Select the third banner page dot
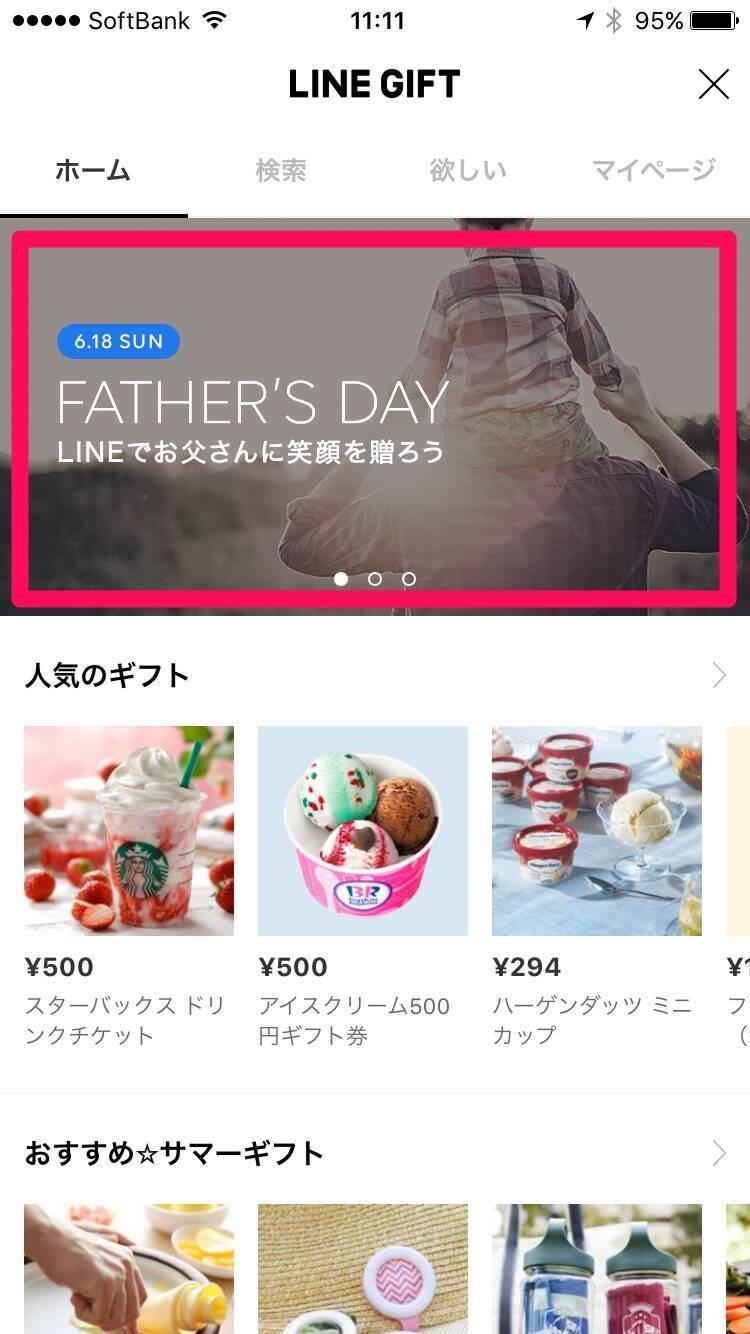Image resolution: width=750 pixels, height=1334 pixels. pyautogui.click(x=409, y=579)
